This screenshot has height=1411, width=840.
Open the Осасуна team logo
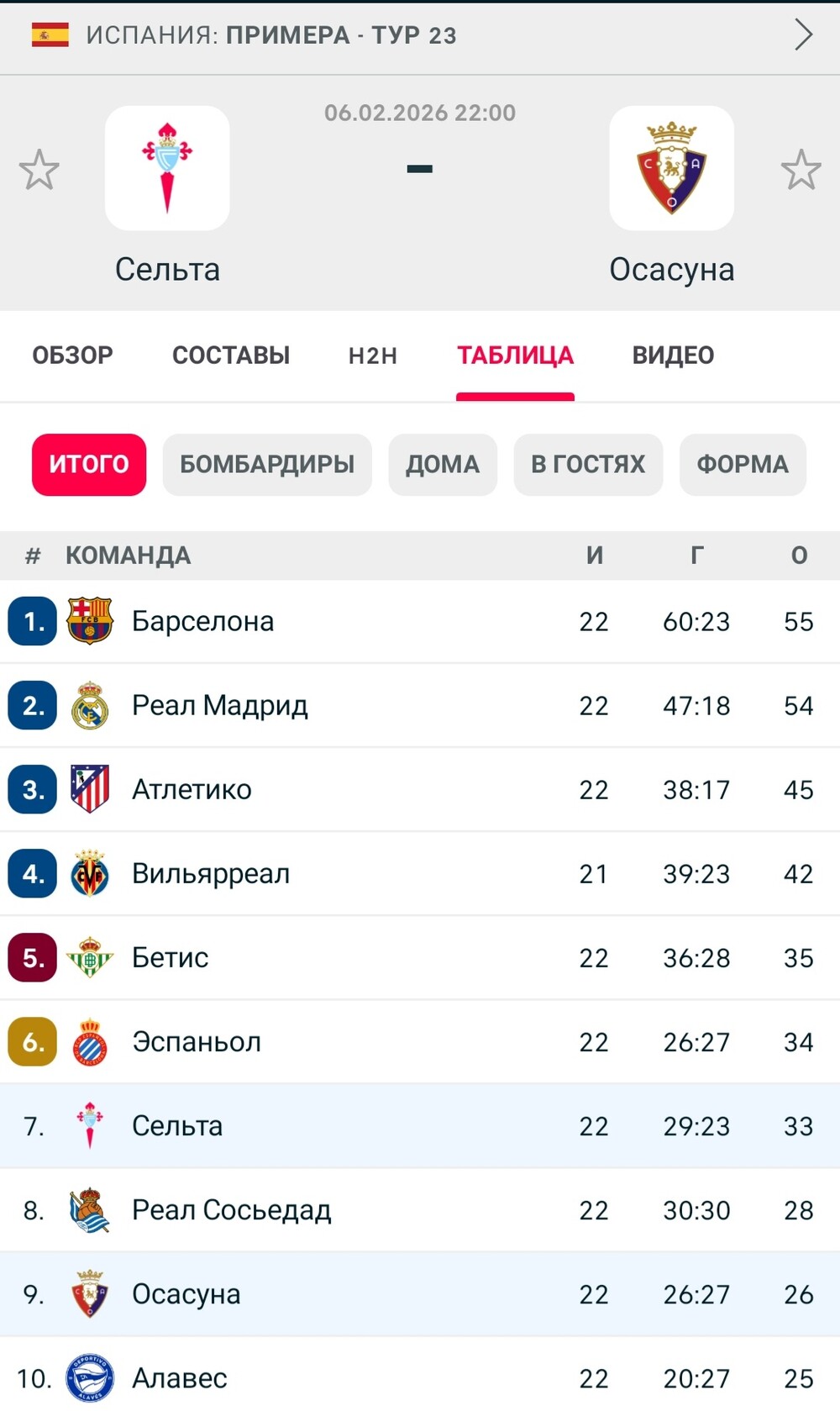click(x=671, y=168)
